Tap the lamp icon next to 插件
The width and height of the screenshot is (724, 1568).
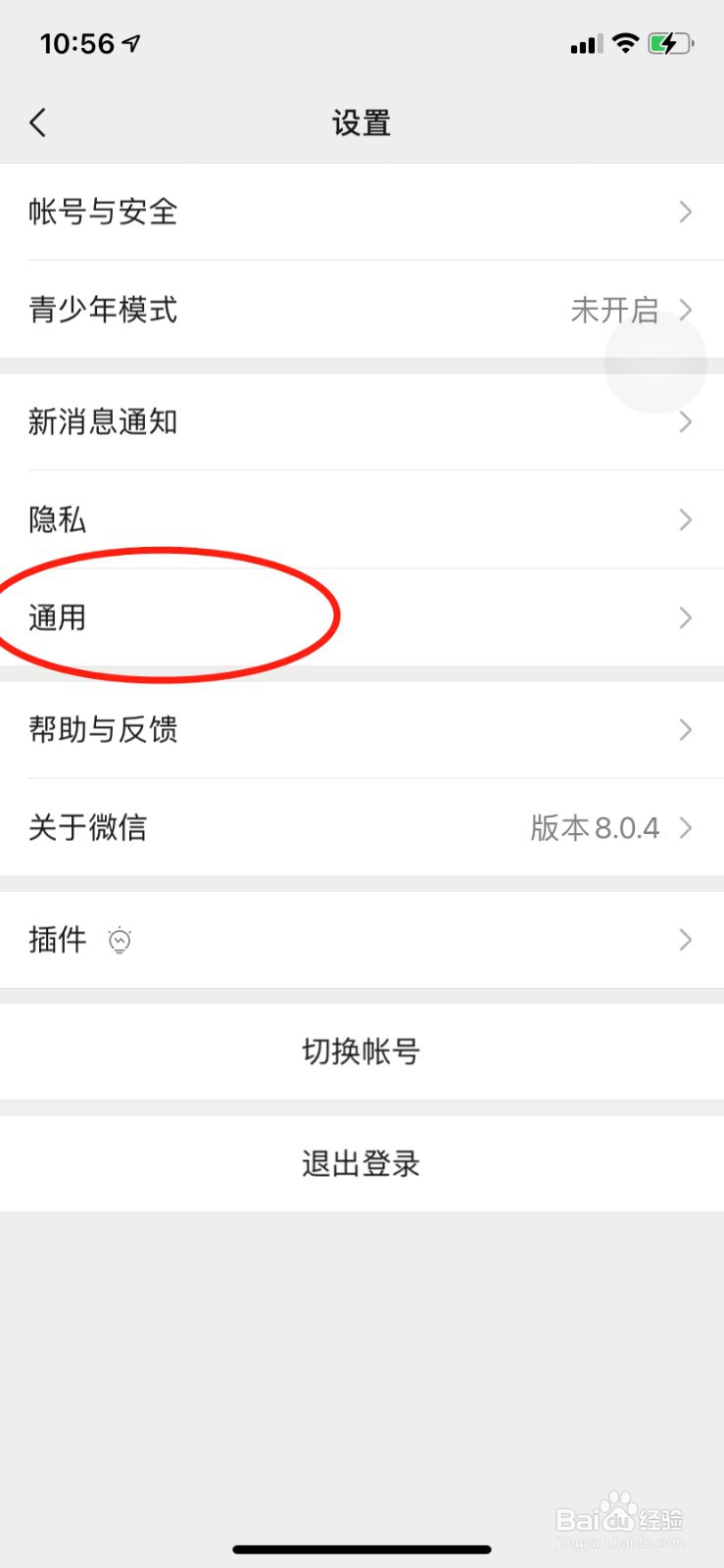pos(120,939)
